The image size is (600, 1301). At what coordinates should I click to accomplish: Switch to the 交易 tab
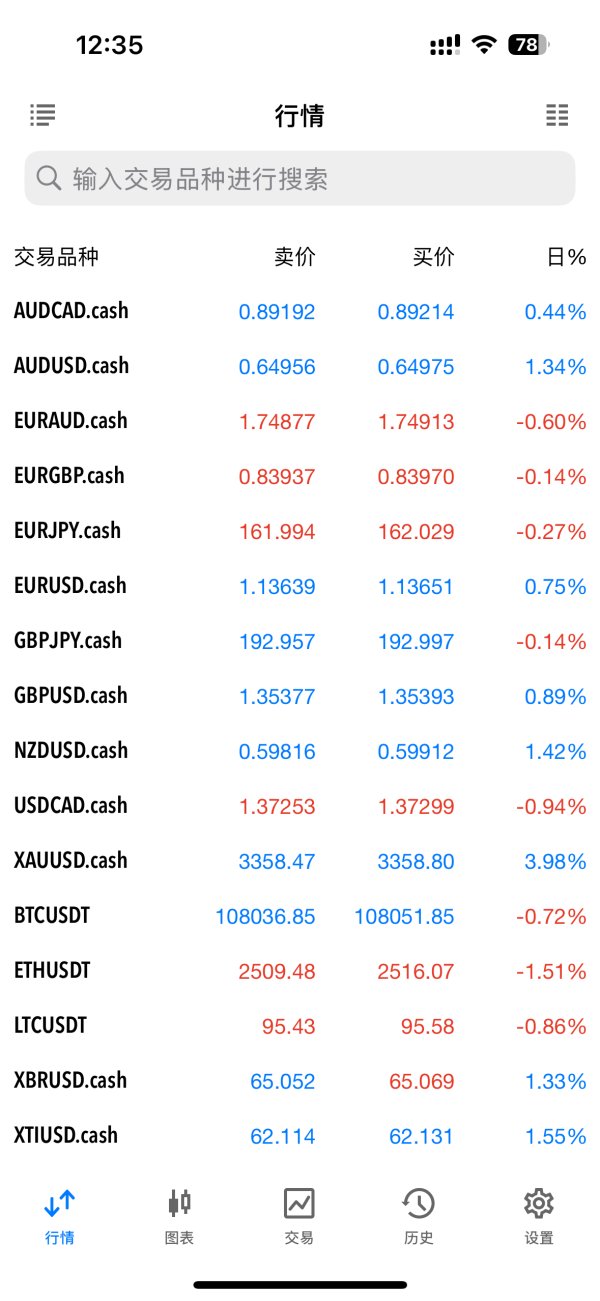(x=299, y=1216)
